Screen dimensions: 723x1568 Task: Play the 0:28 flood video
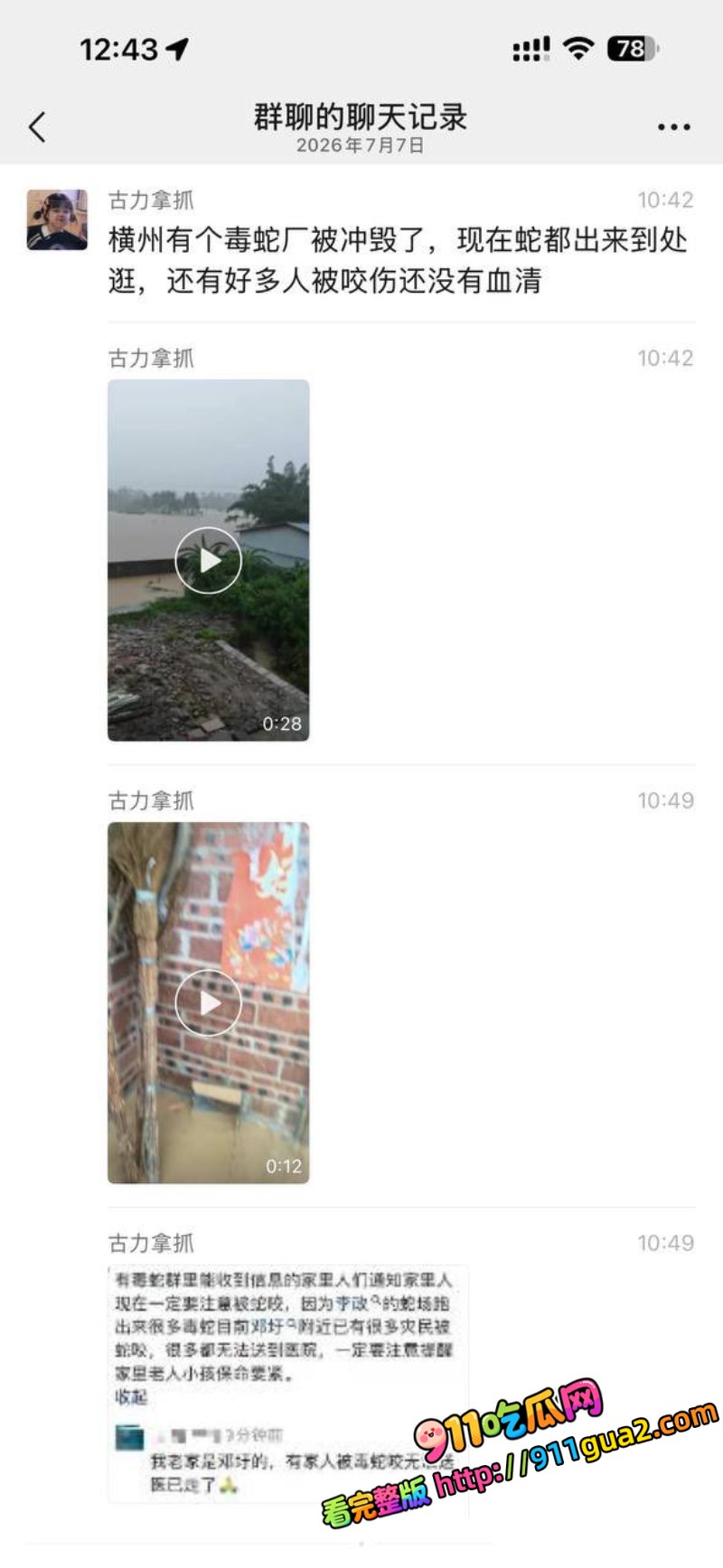(209, 560)
